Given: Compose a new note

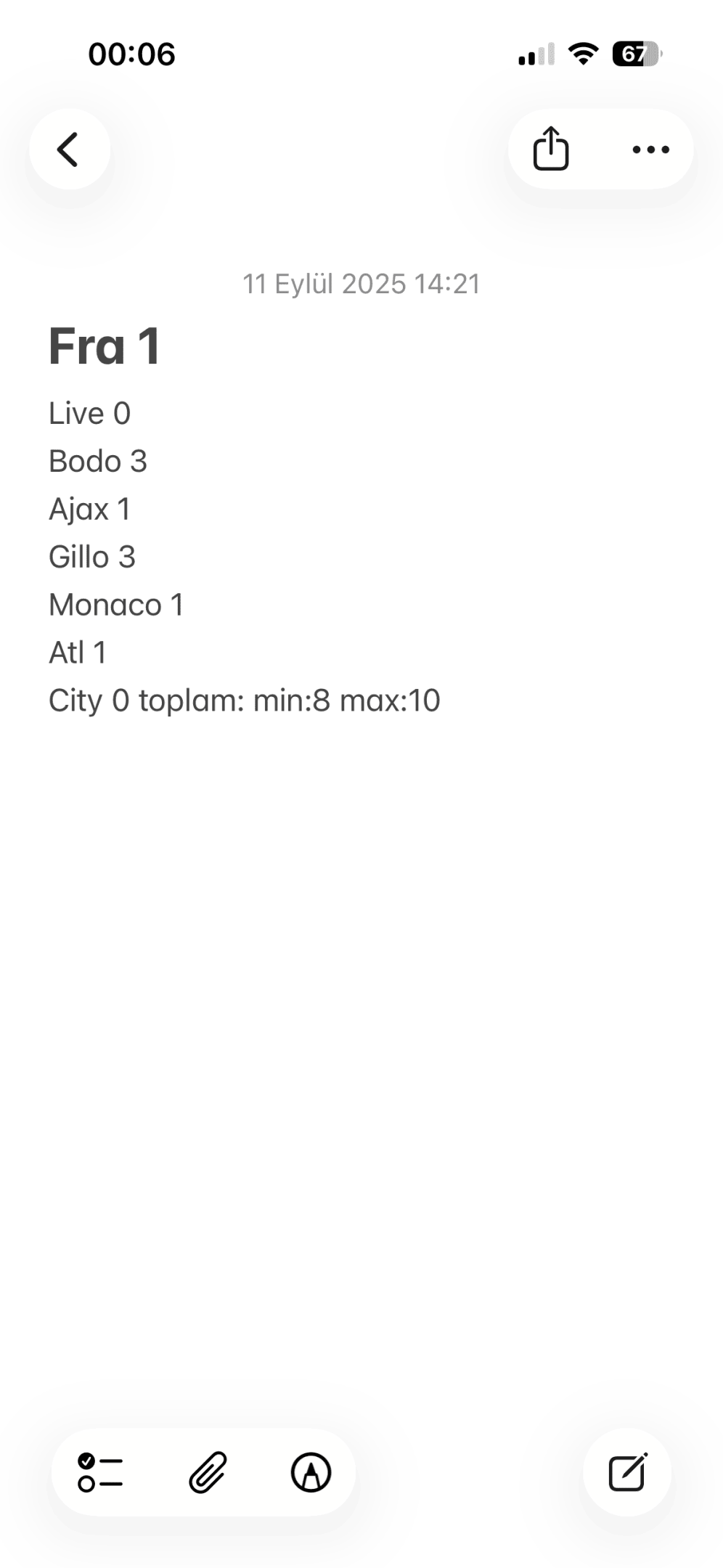Looking at the screenshot, I should point(627,1473).
